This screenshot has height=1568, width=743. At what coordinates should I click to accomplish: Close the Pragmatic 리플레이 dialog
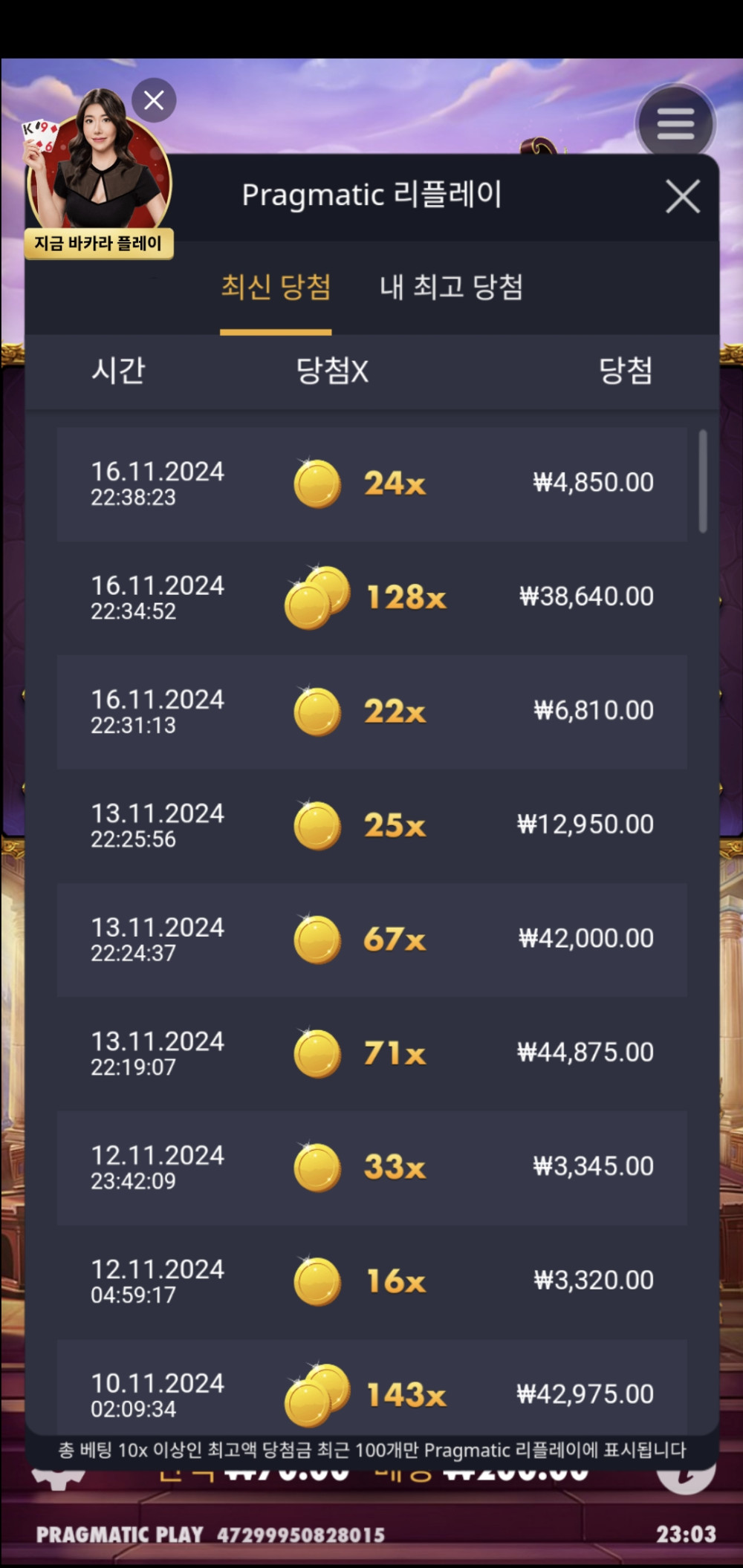(682, 196)
